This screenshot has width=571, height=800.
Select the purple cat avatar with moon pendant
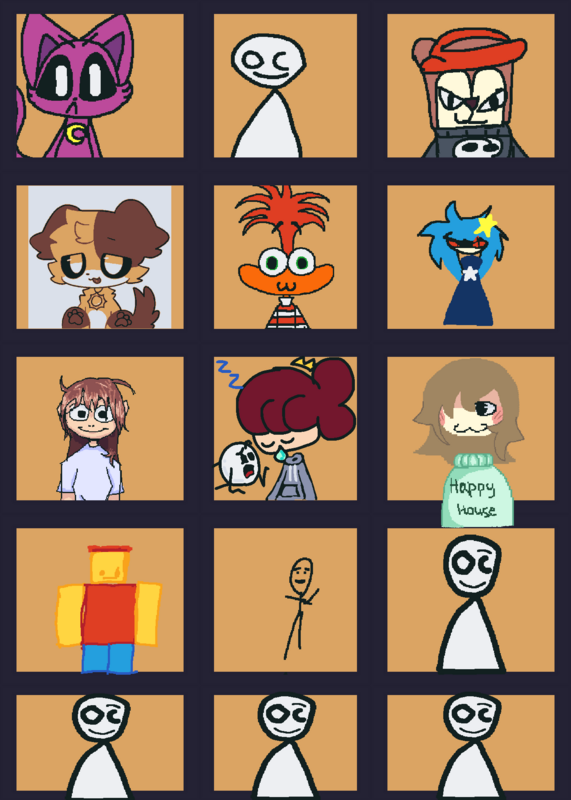point(100,86)
